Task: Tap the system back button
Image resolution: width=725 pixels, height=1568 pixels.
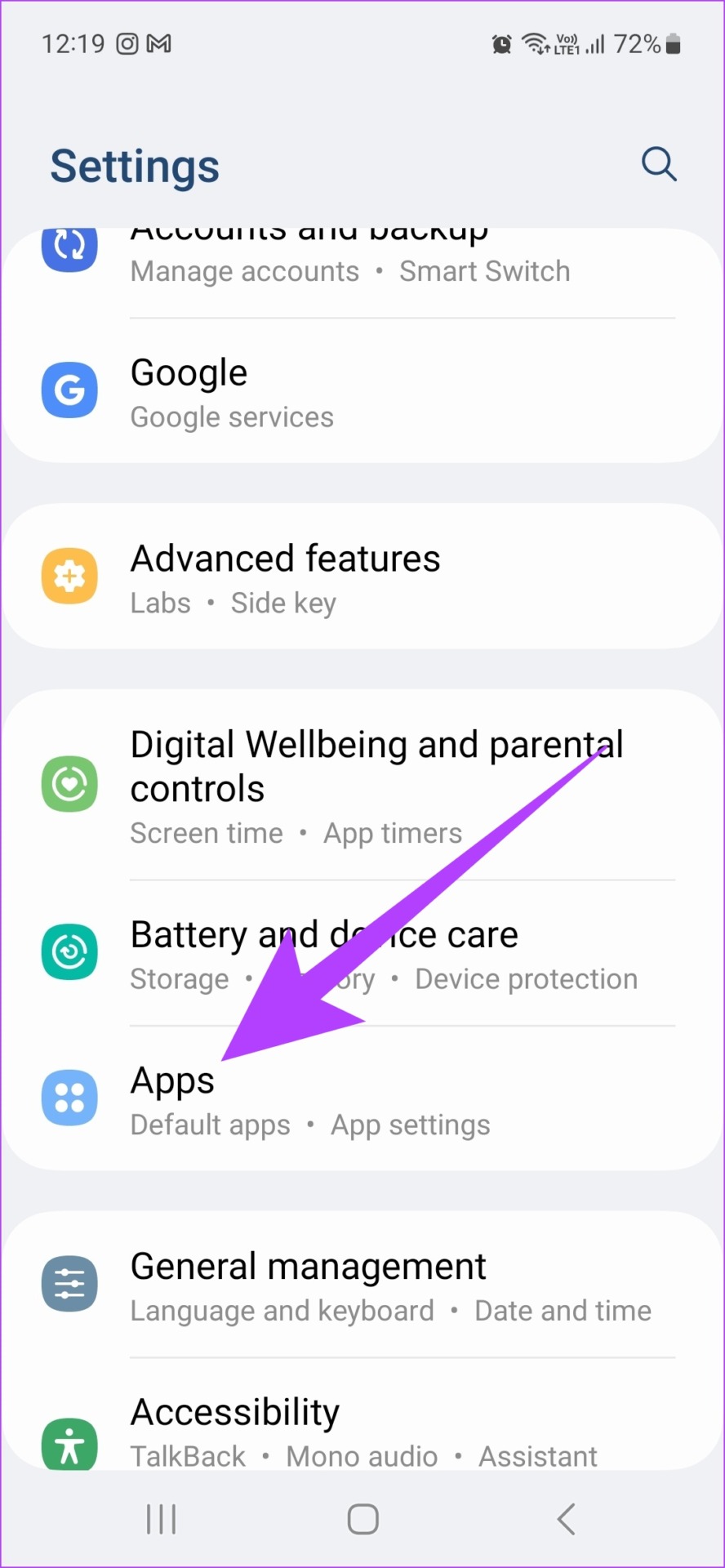Action: coord(566,1520)
